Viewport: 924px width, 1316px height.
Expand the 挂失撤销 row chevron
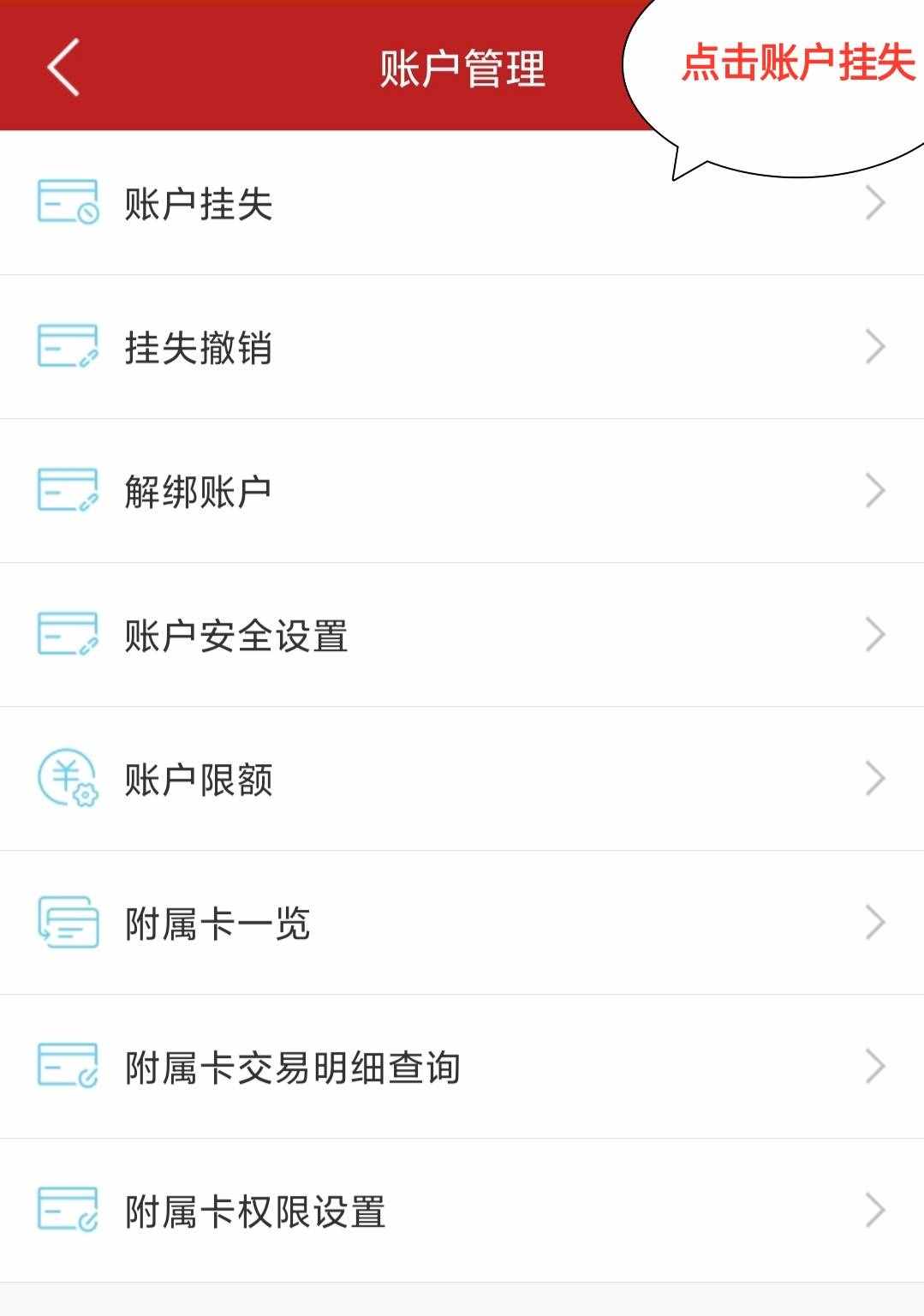click(x=875, y=347)
